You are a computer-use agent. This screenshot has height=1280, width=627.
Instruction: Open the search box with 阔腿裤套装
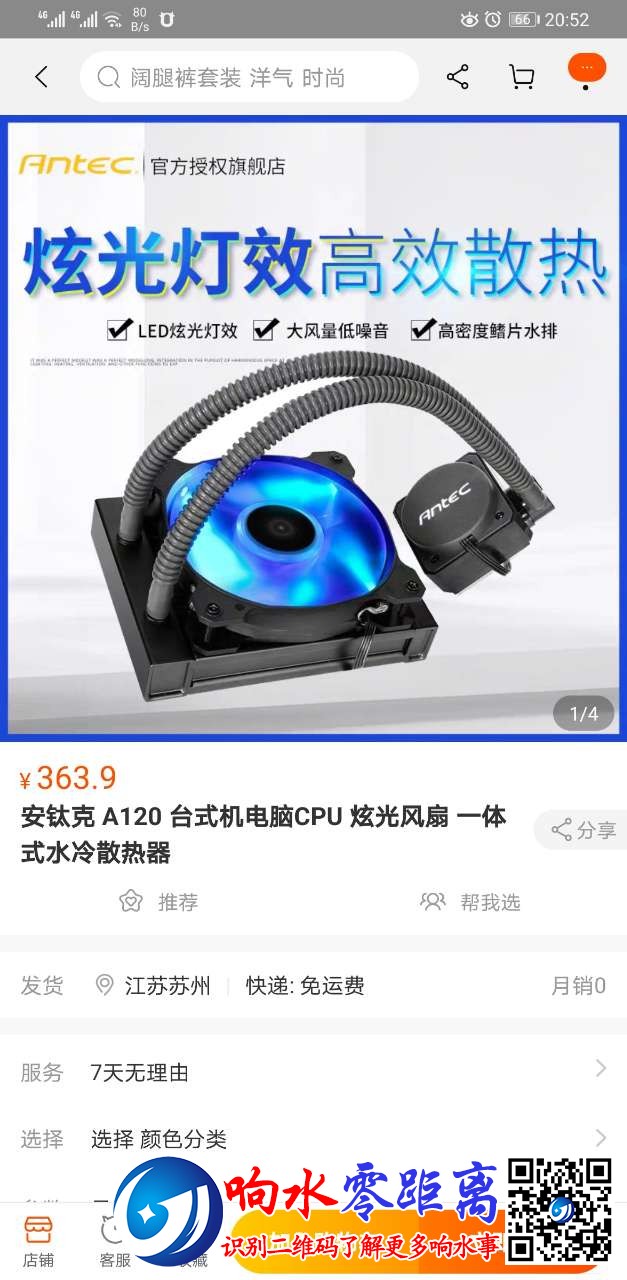pyautogui.click(x=248, y=77)
